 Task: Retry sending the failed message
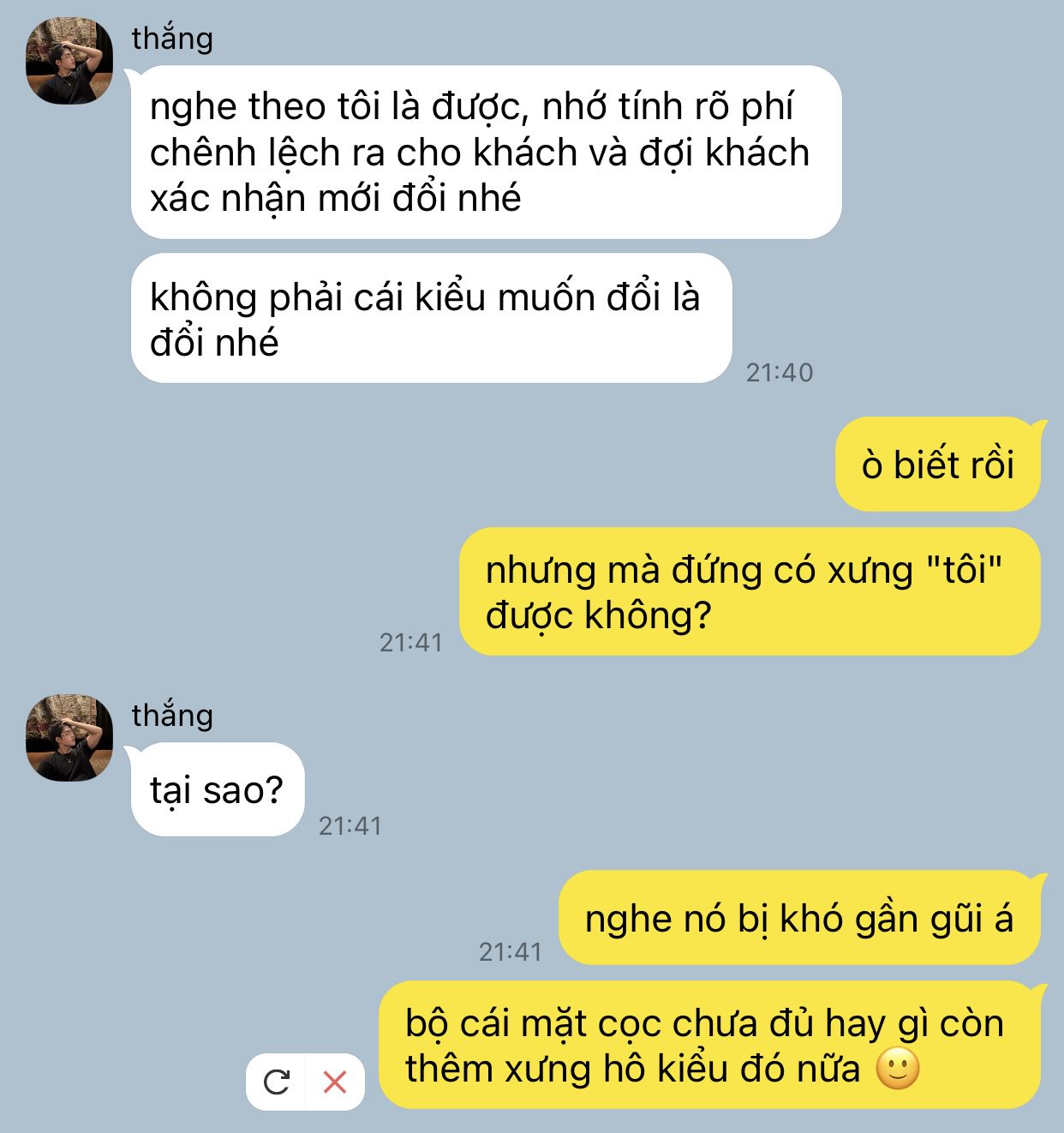coord(276,1082)
